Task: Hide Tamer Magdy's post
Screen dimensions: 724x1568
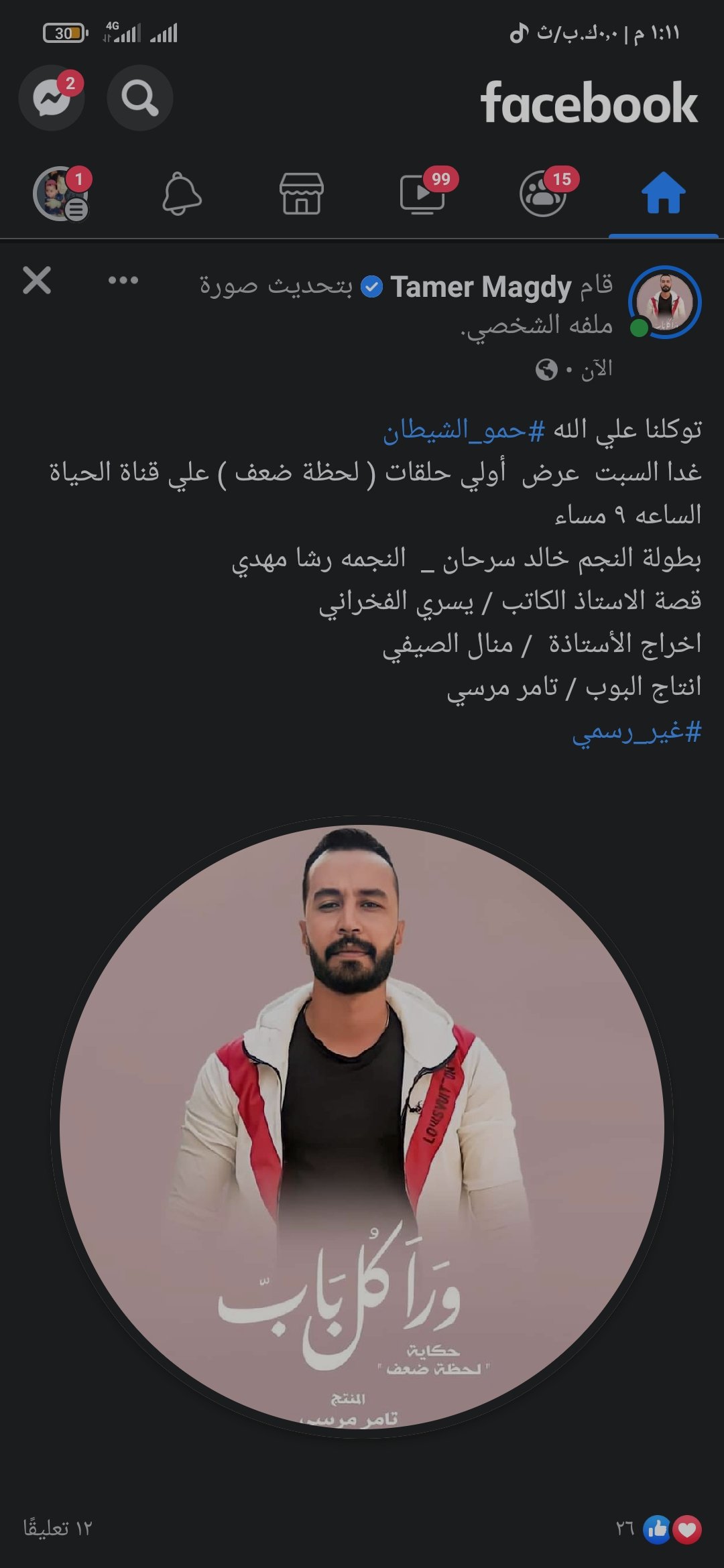Action: point(37,280)
